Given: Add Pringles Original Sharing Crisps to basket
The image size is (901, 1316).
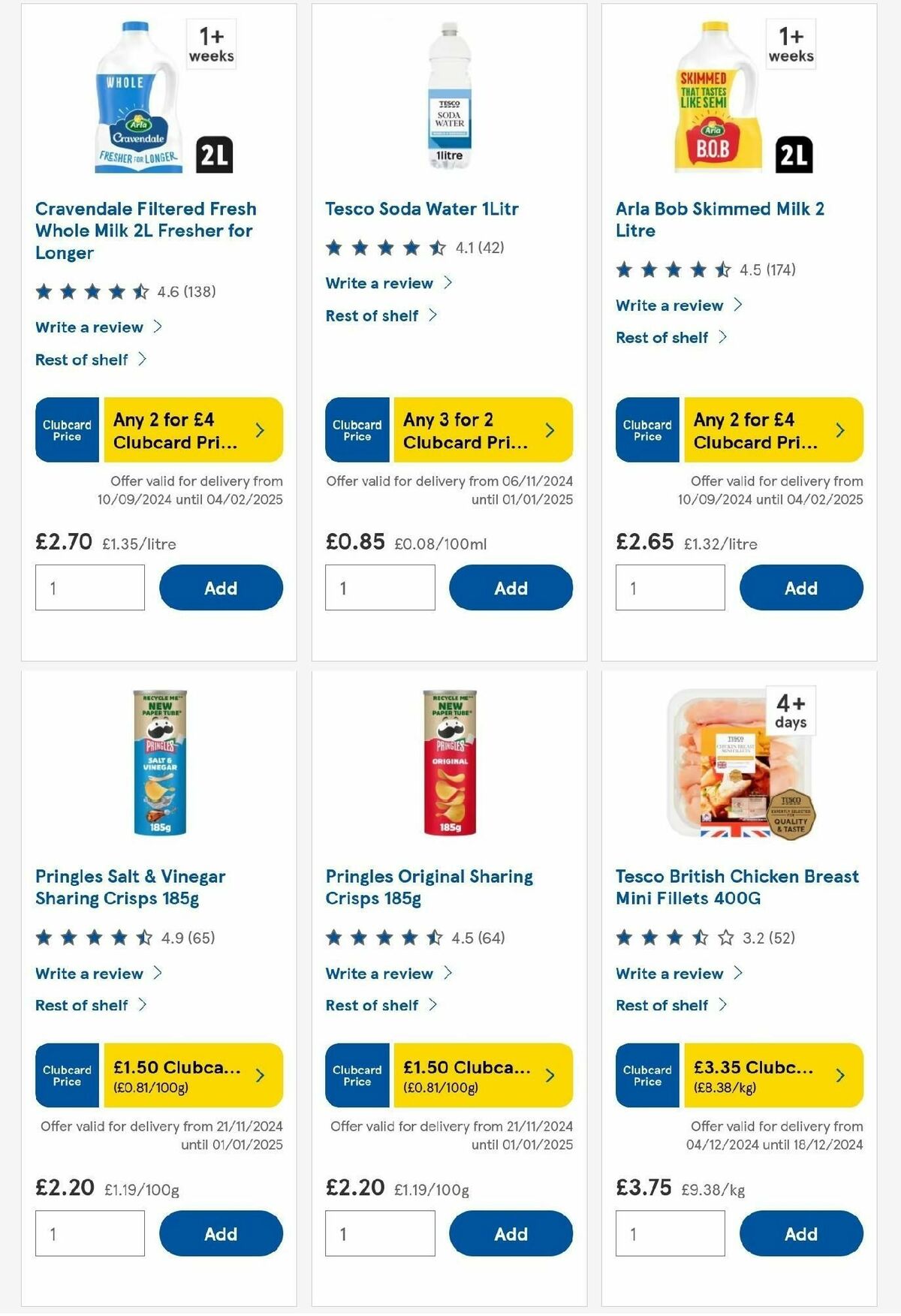Looking at the screenshot, I should [511, 1233].
